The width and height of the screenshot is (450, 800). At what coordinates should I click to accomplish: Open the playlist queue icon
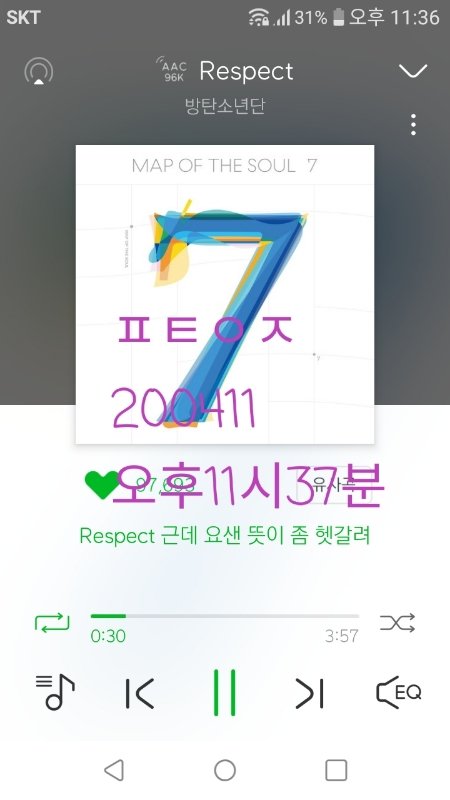(55, 692)
